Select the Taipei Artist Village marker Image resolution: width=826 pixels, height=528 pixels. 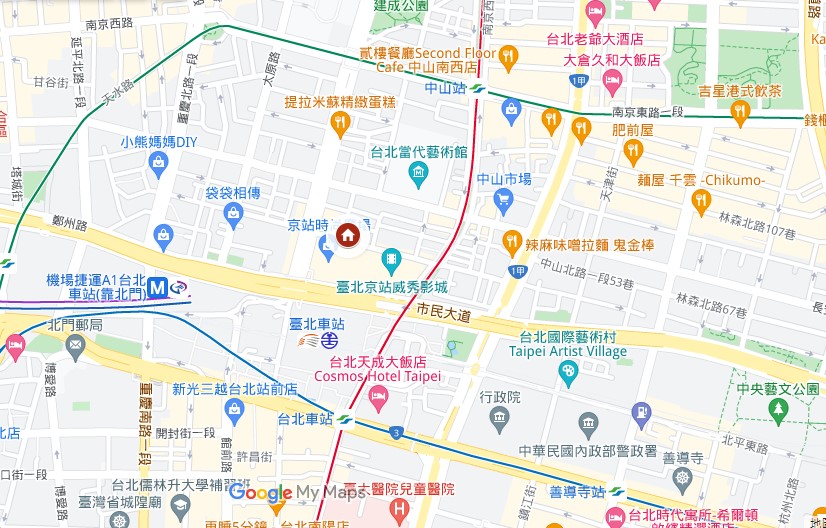coord(568,374)
